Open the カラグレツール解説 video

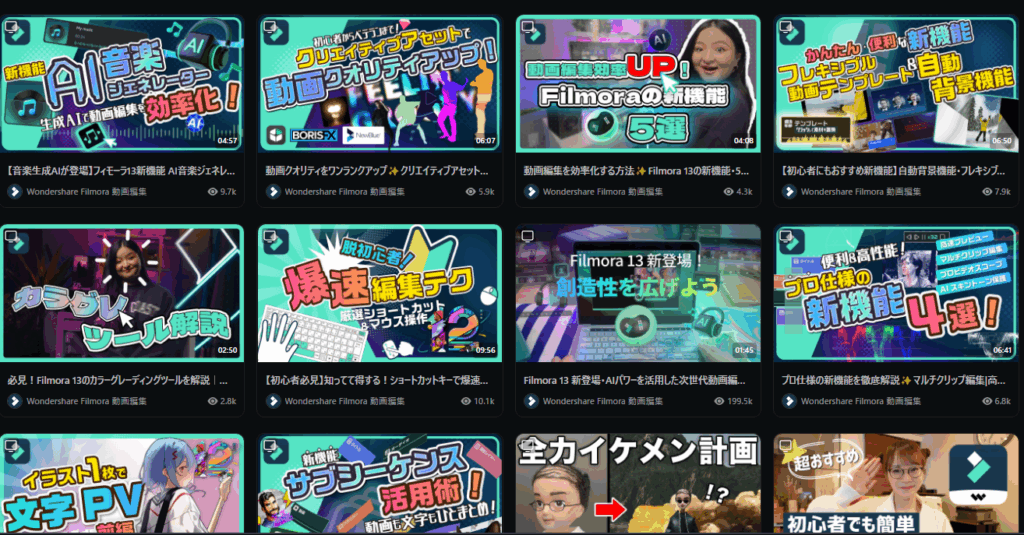tap(122, 294)
